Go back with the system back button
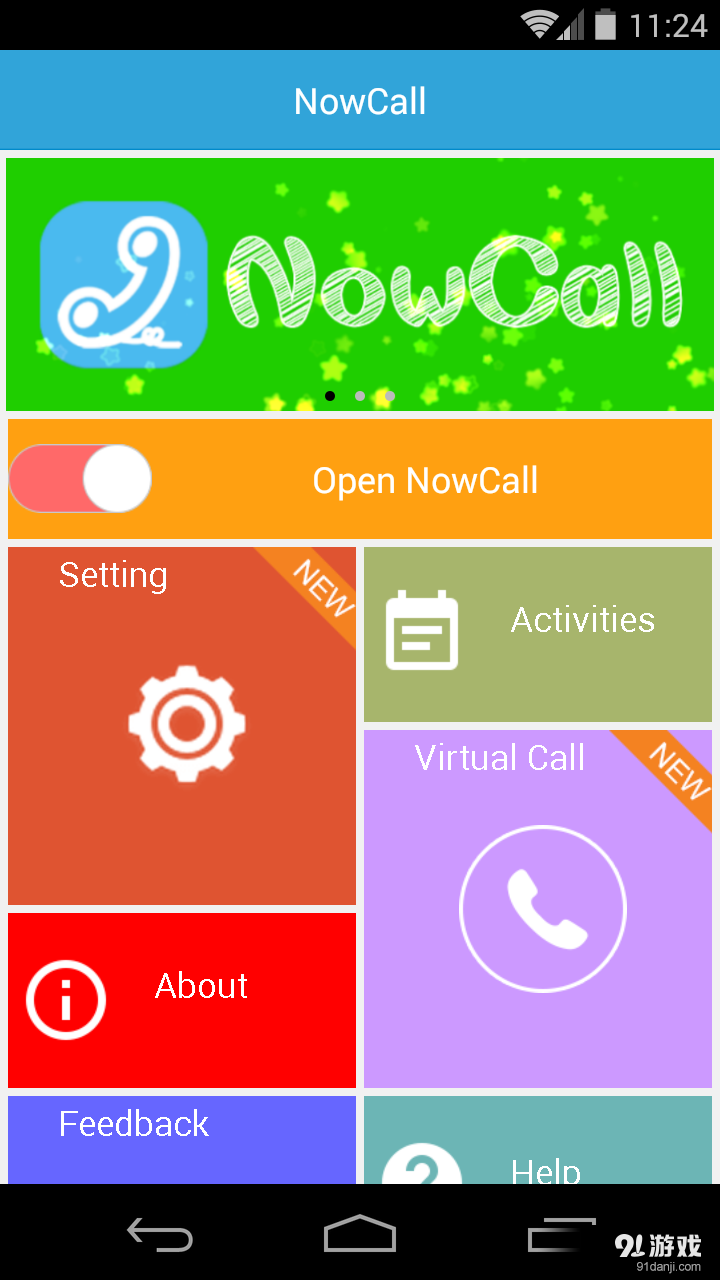 pyautogui.click(x=160, y=1235)
